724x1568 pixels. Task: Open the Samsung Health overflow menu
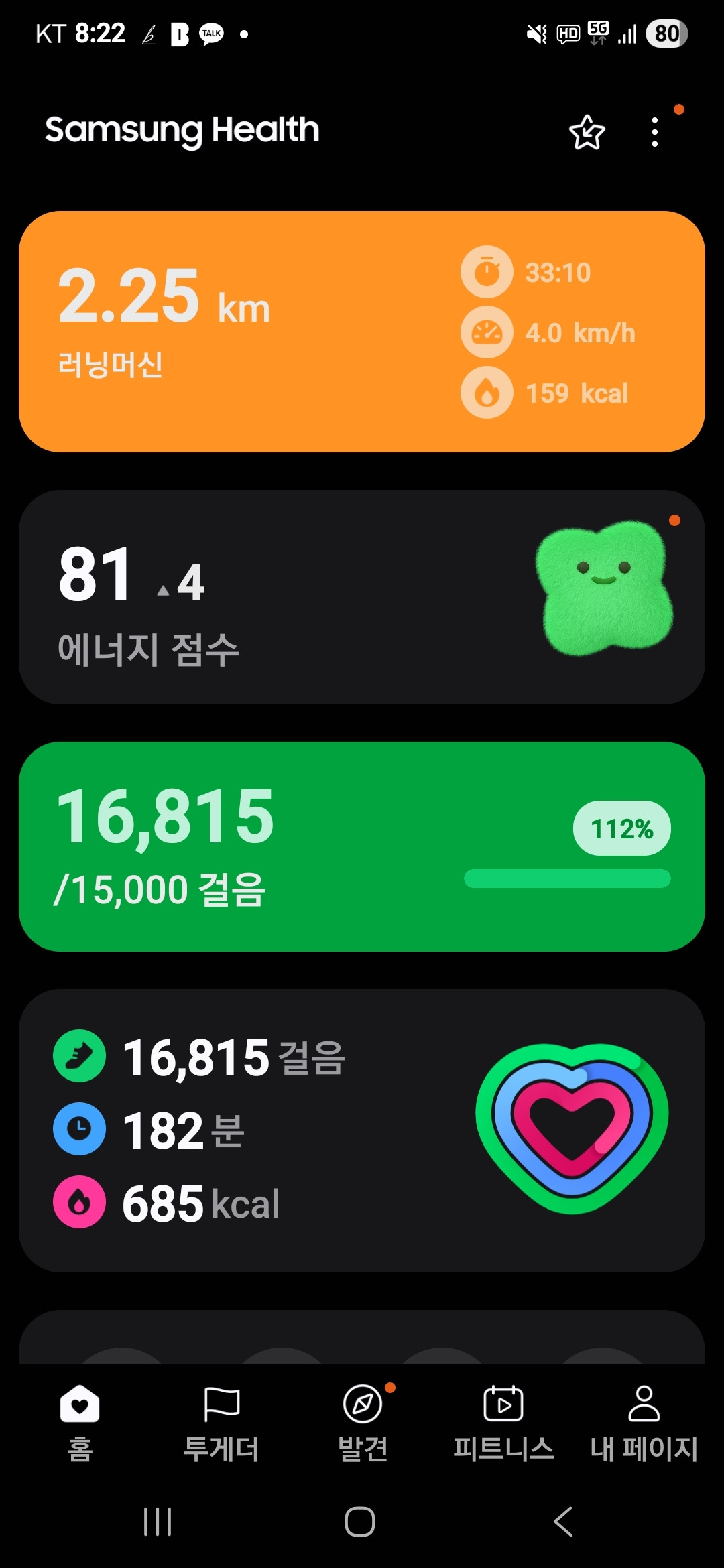tap(654, 131)
